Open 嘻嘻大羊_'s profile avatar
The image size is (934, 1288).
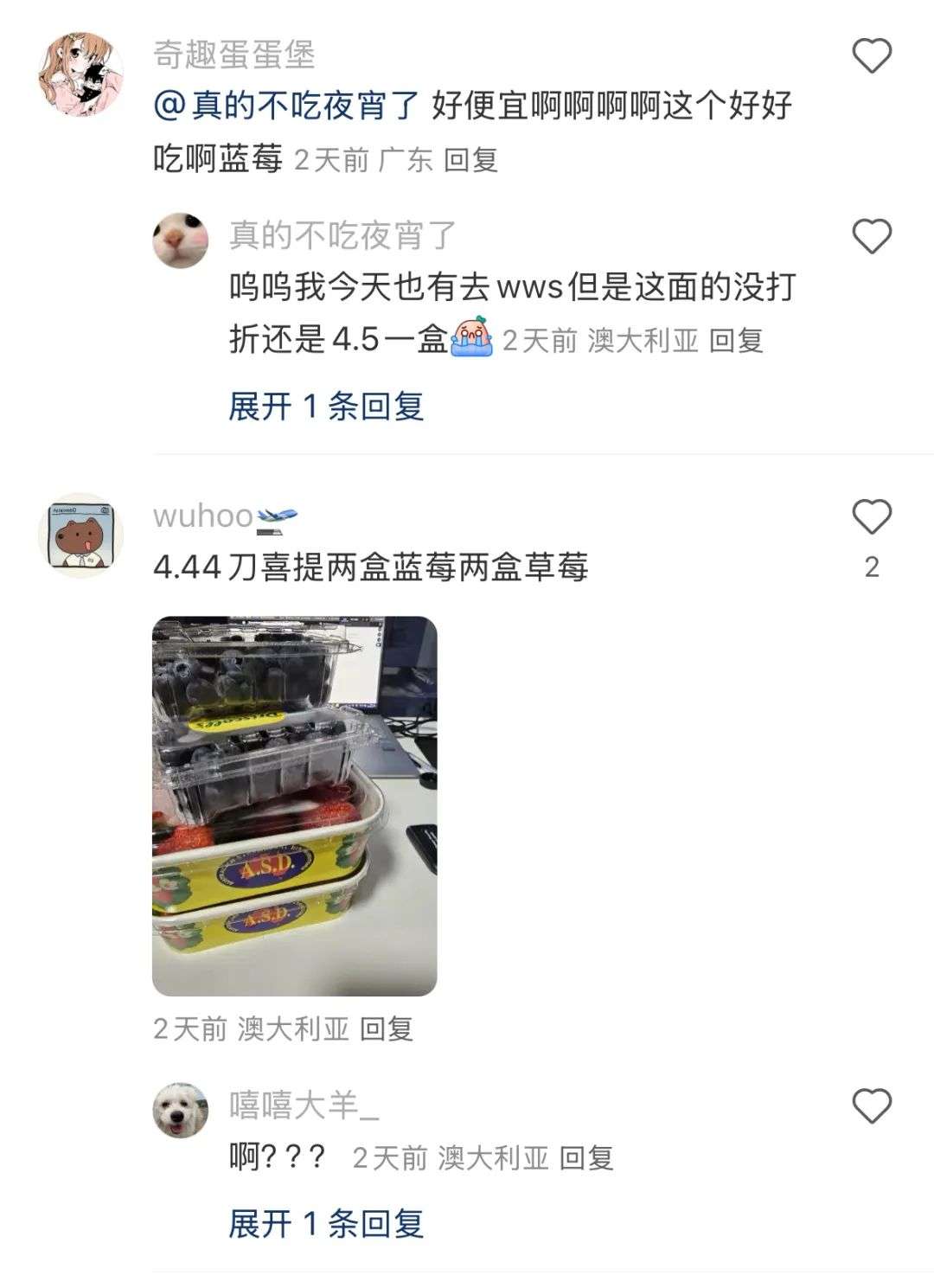pos(181,1110)
